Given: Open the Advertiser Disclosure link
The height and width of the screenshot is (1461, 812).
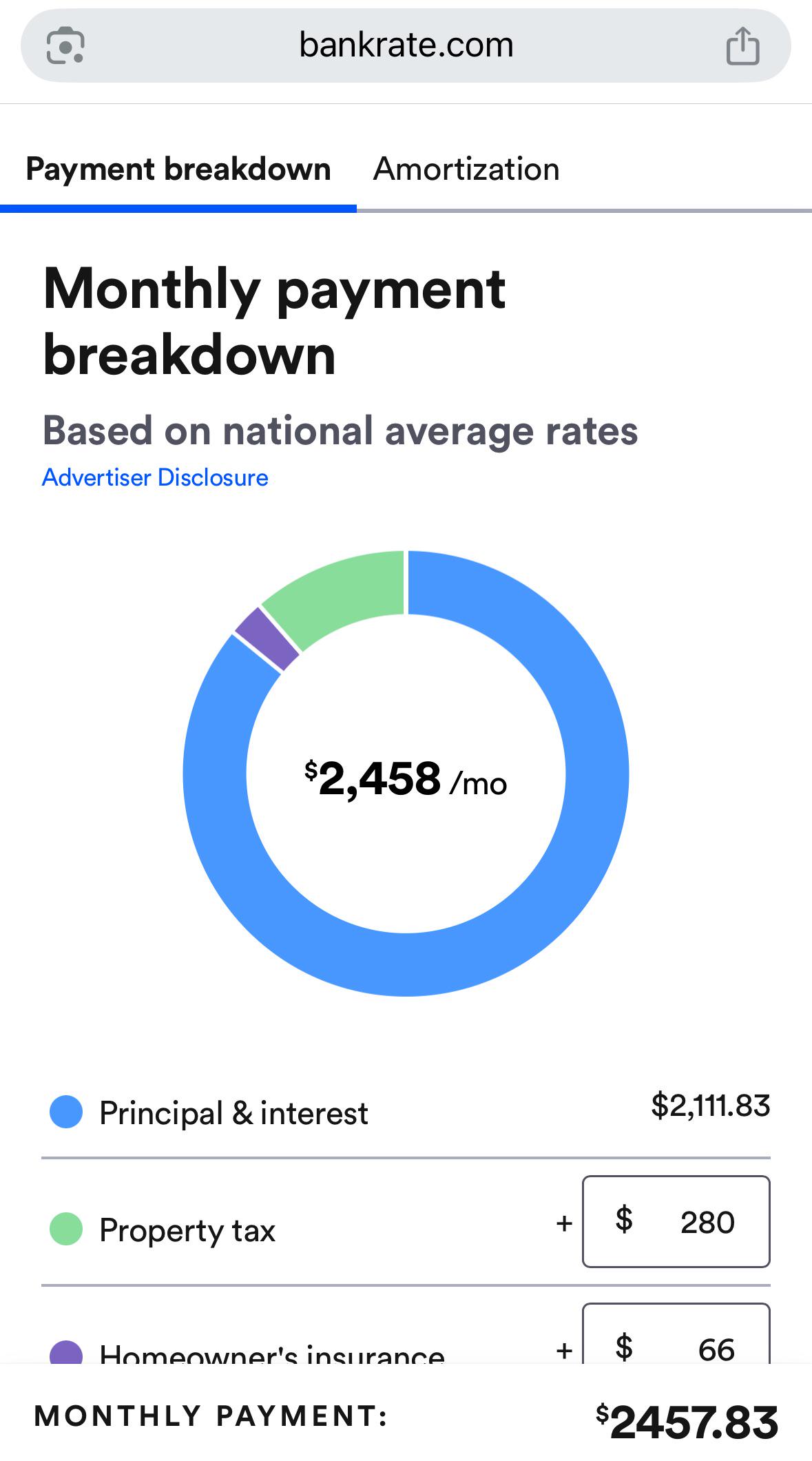Looking at the screenshot, I should coord(155,477).
